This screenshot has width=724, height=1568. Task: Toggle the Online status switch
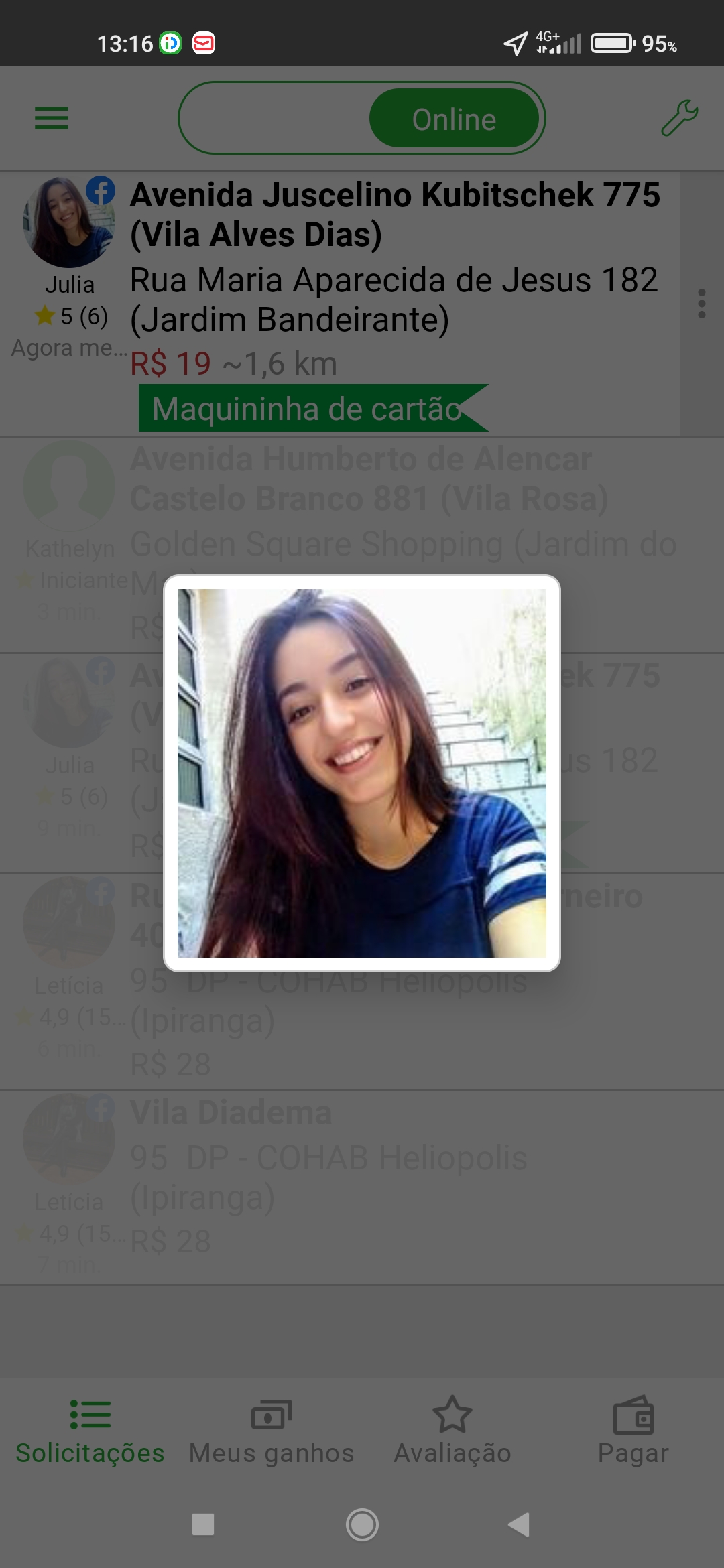coord(362,119)
